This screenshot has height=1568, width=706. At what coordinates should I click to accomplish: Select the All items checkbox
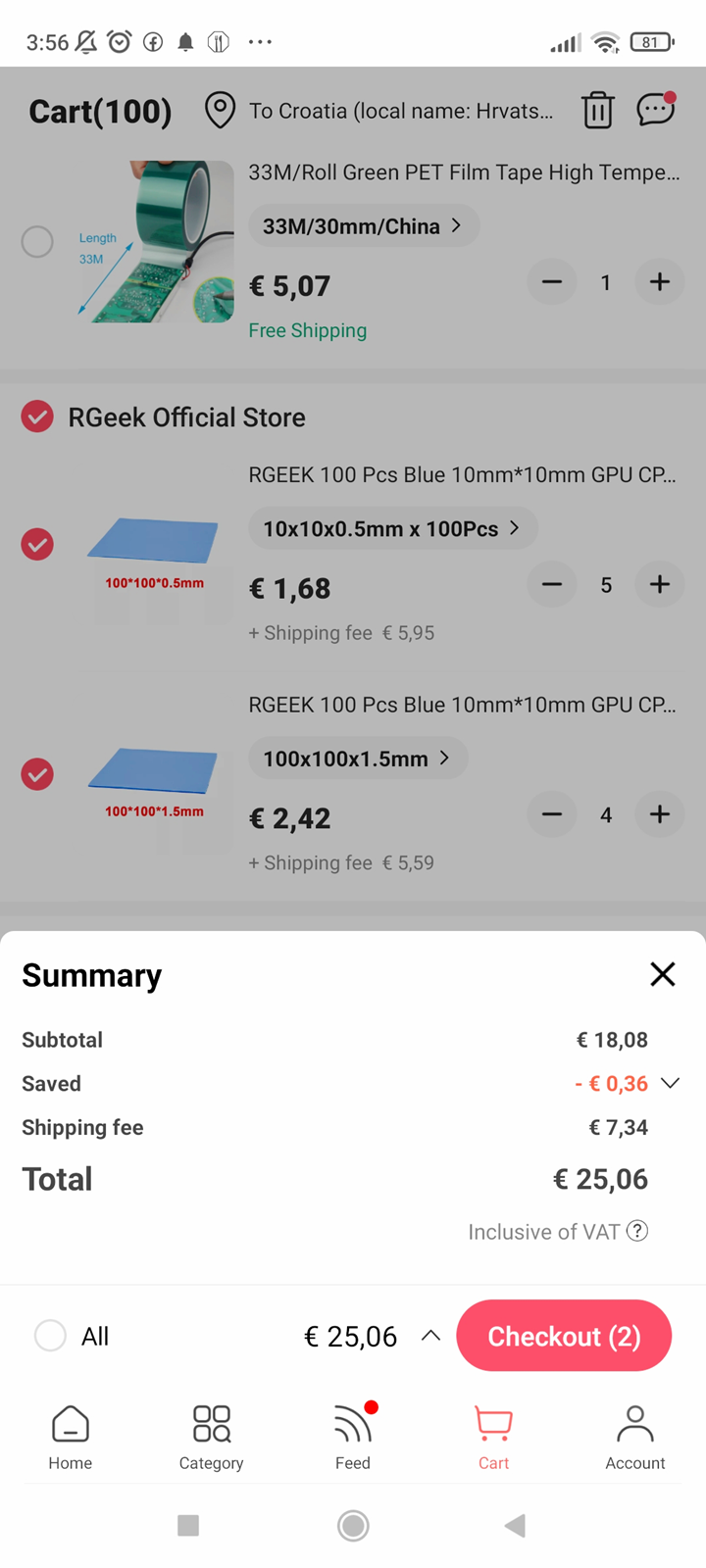50,1335
